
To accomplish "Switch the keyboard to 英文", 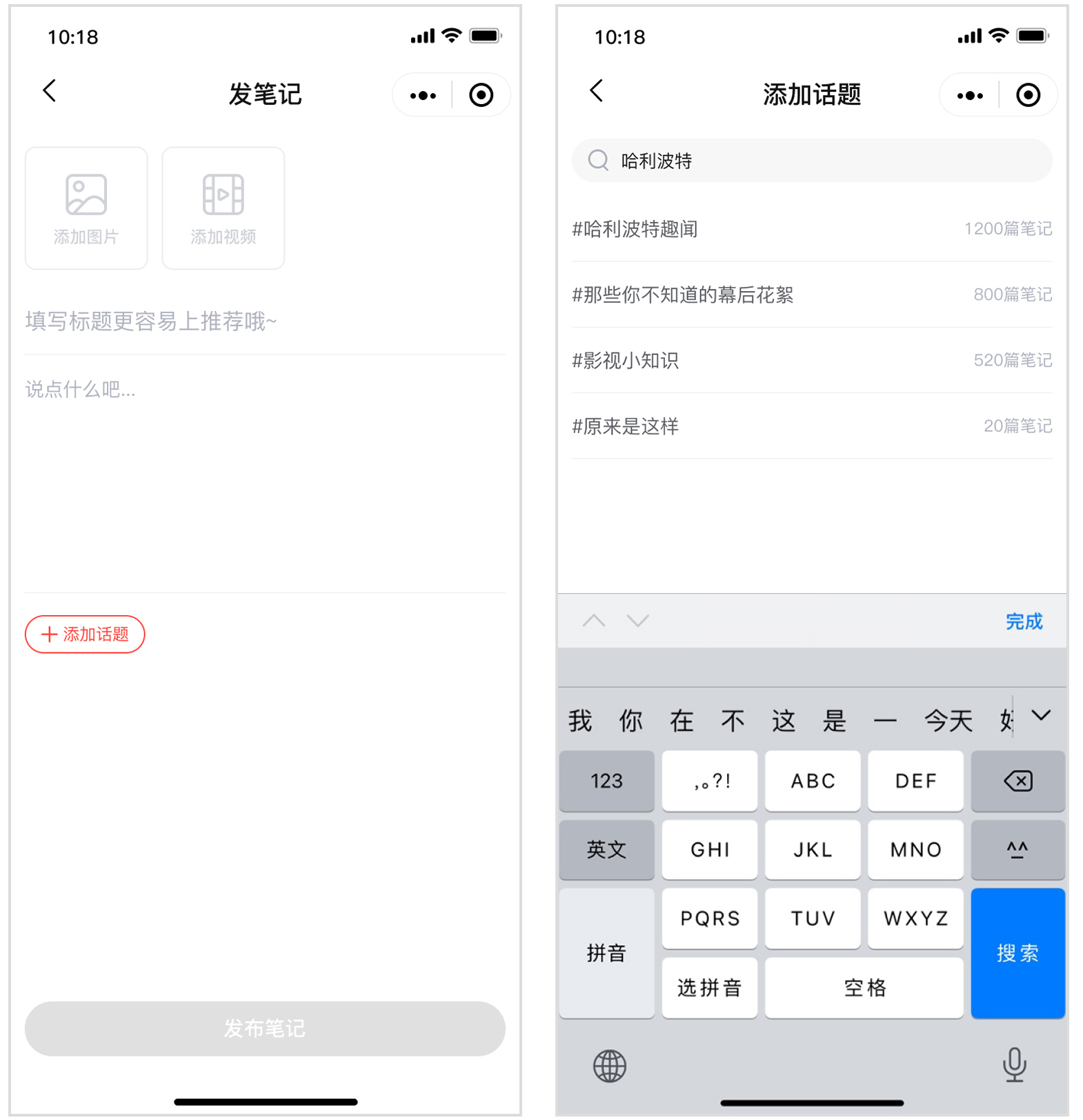I will click(x=606, y=849).
